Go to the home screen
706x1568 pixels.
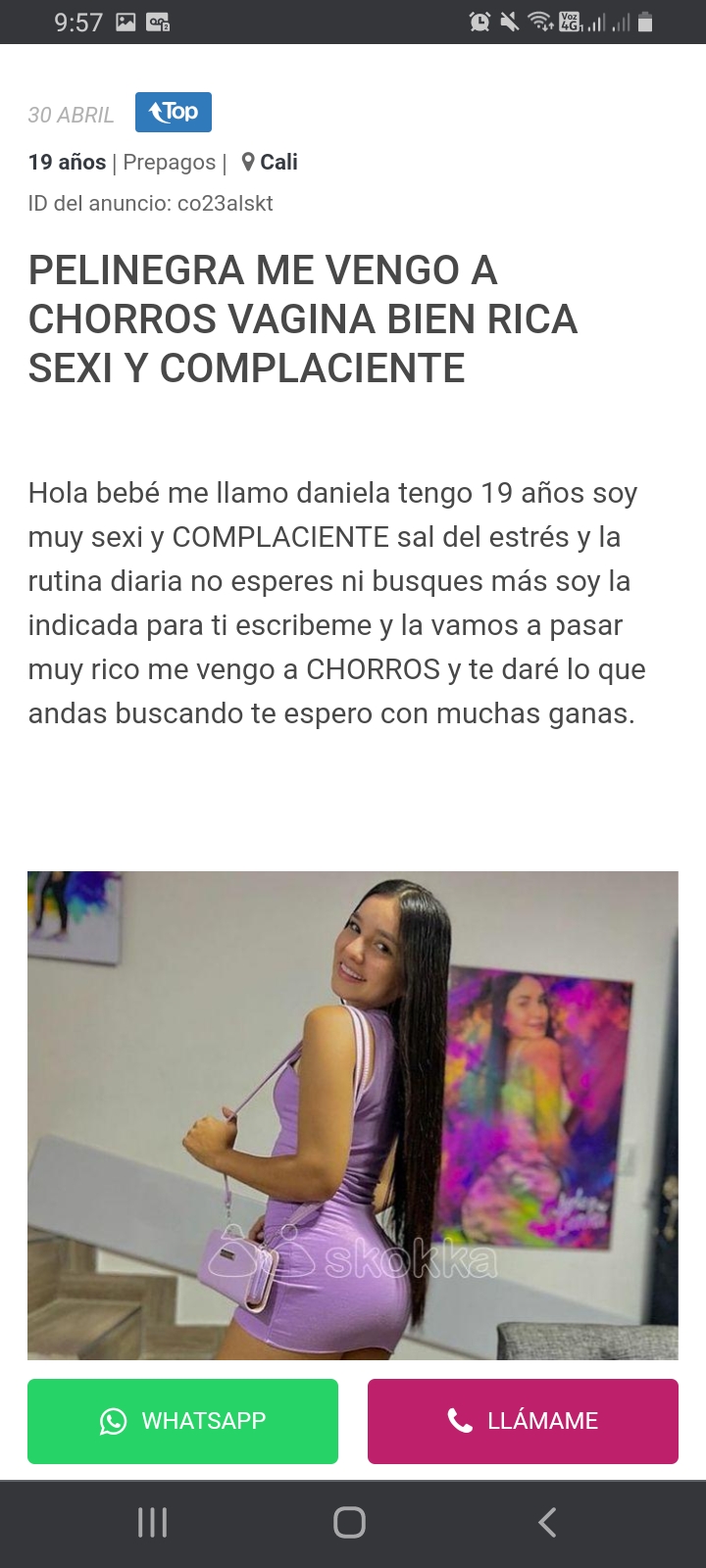pyautogui.click(x=349, y=1522)
